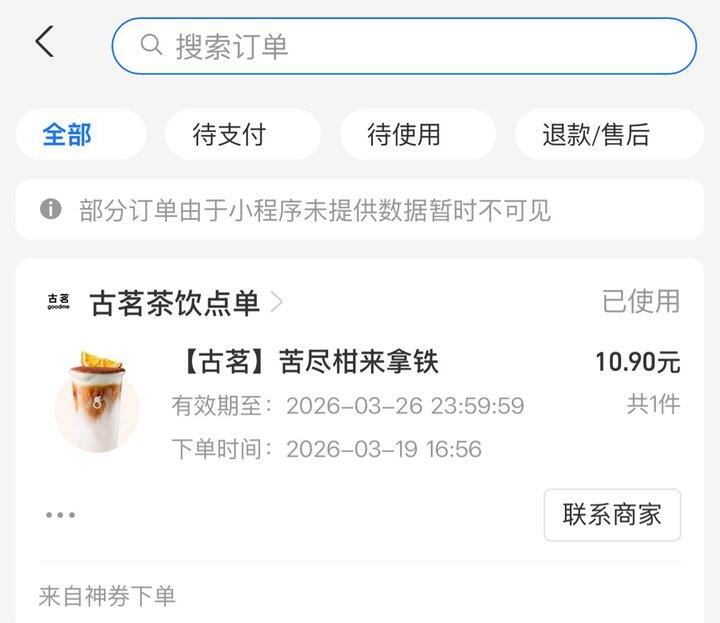Open the 古茗茶饮点单 shop page
Image resolution: width=720 pixels, height=623 pixels.
pos(175,302)
